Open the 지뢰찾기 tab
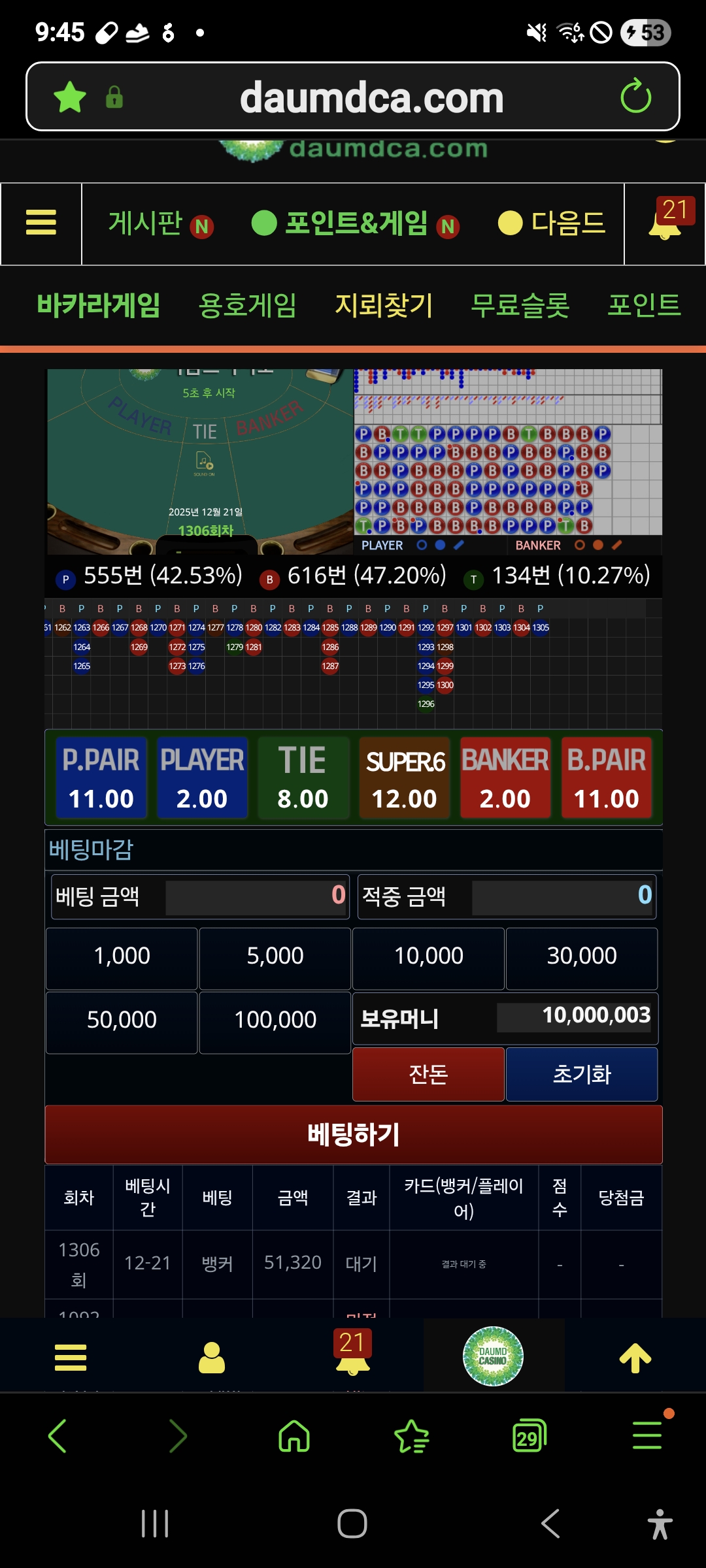Image resolution: width=706 pixels, height=1568 pixels. [384, 305]
